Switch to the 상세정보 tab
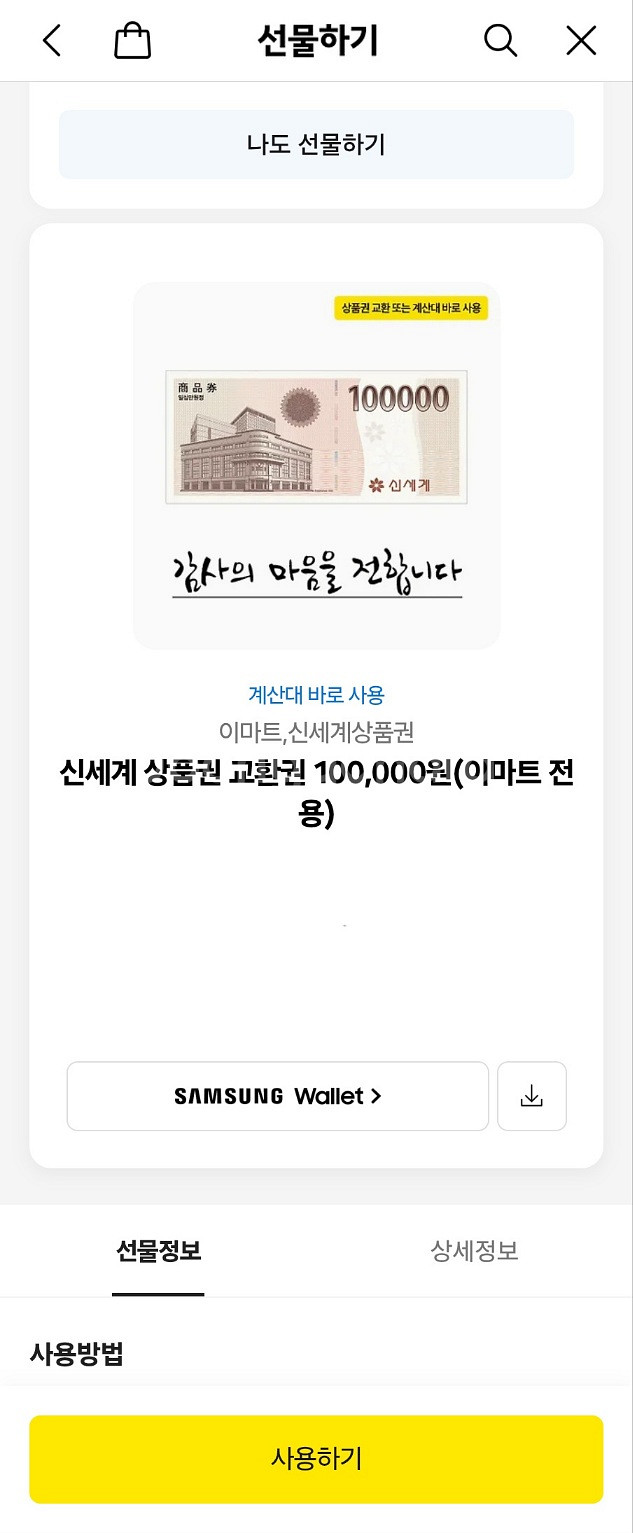This screenshot has width=633, height=1533. [x=474, y=1251]
